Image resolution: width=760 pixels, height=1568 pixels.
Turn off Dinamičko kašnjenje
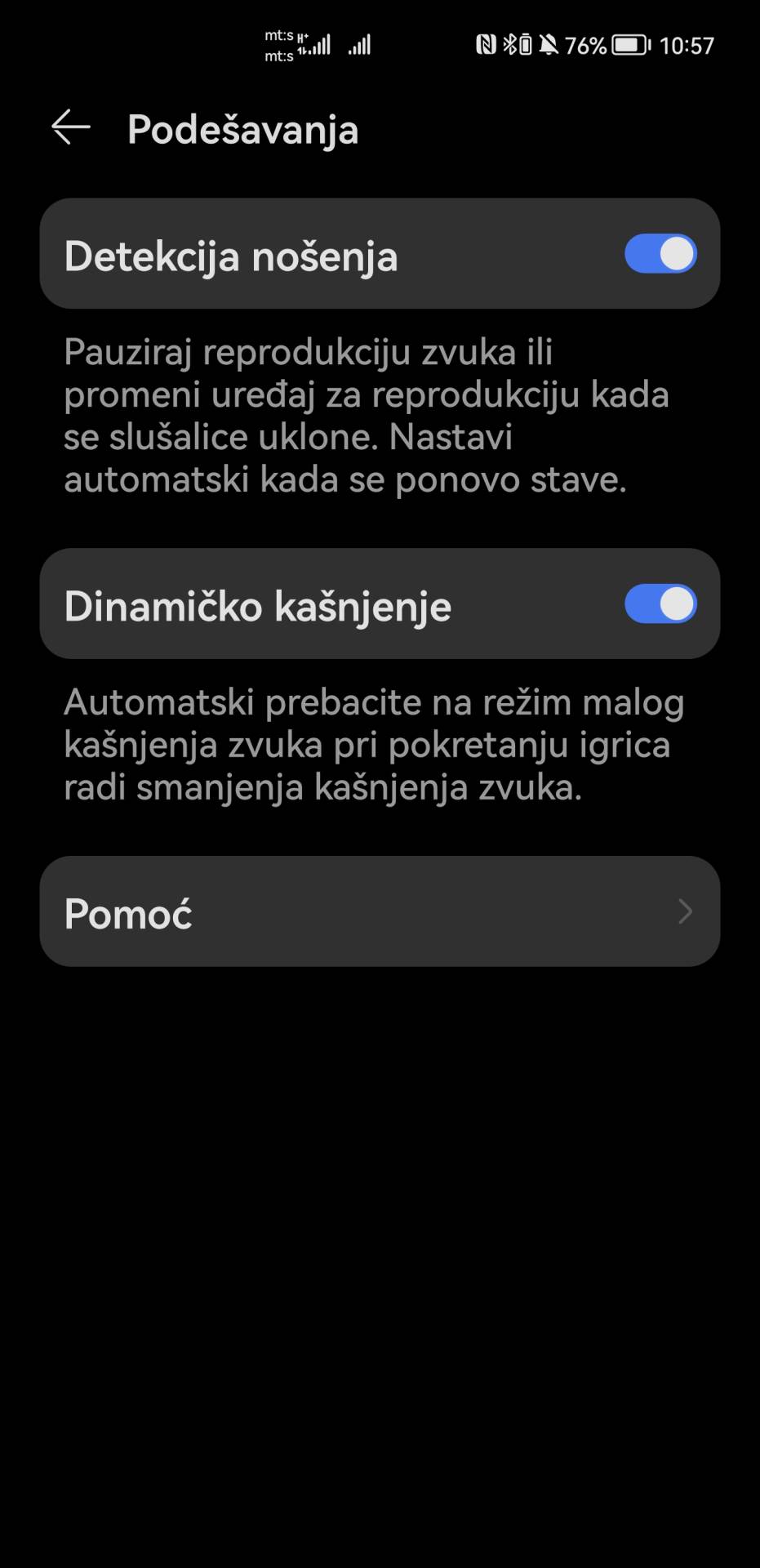[660, 604]
